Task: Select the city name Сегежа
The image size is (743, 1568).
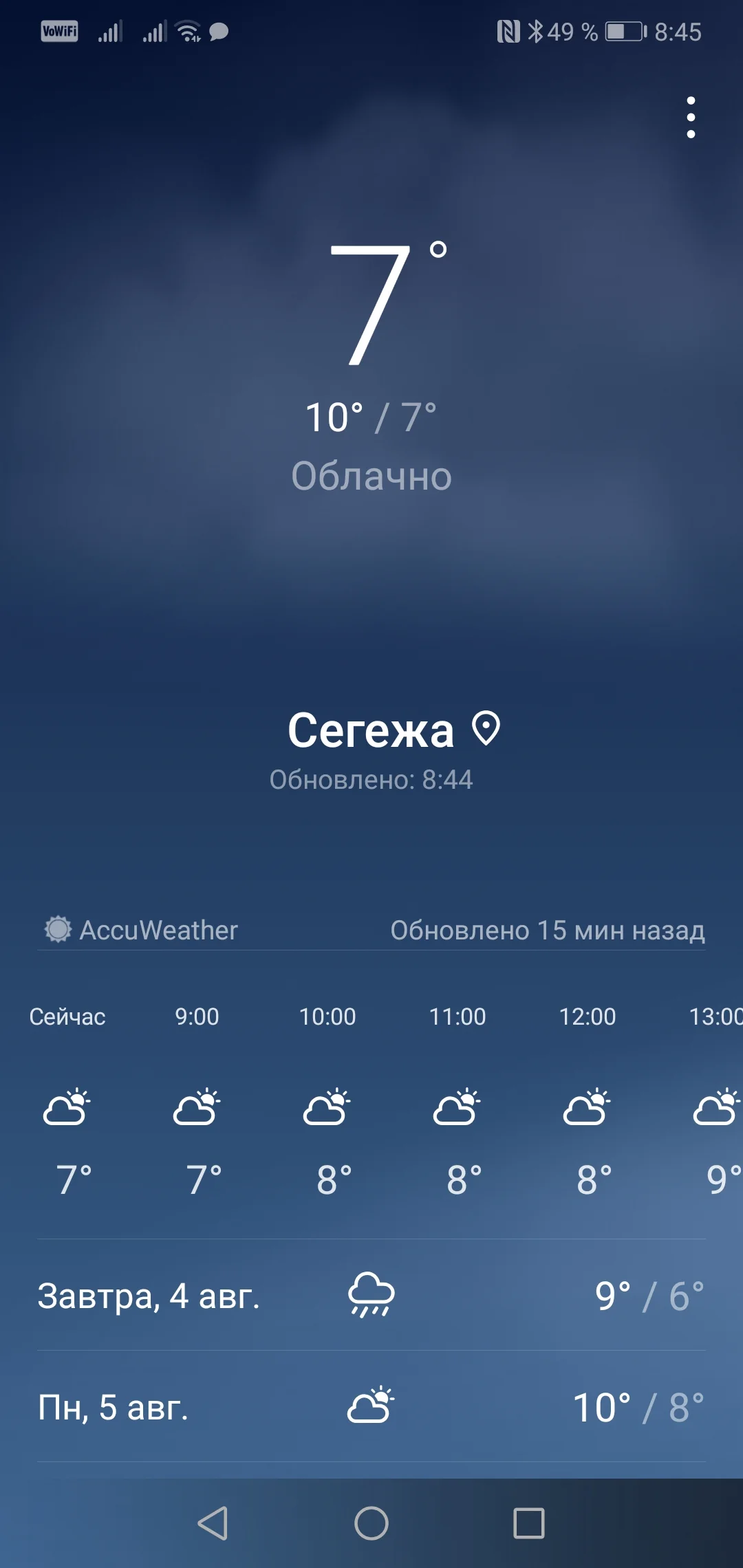Action: tap(371, 730)
